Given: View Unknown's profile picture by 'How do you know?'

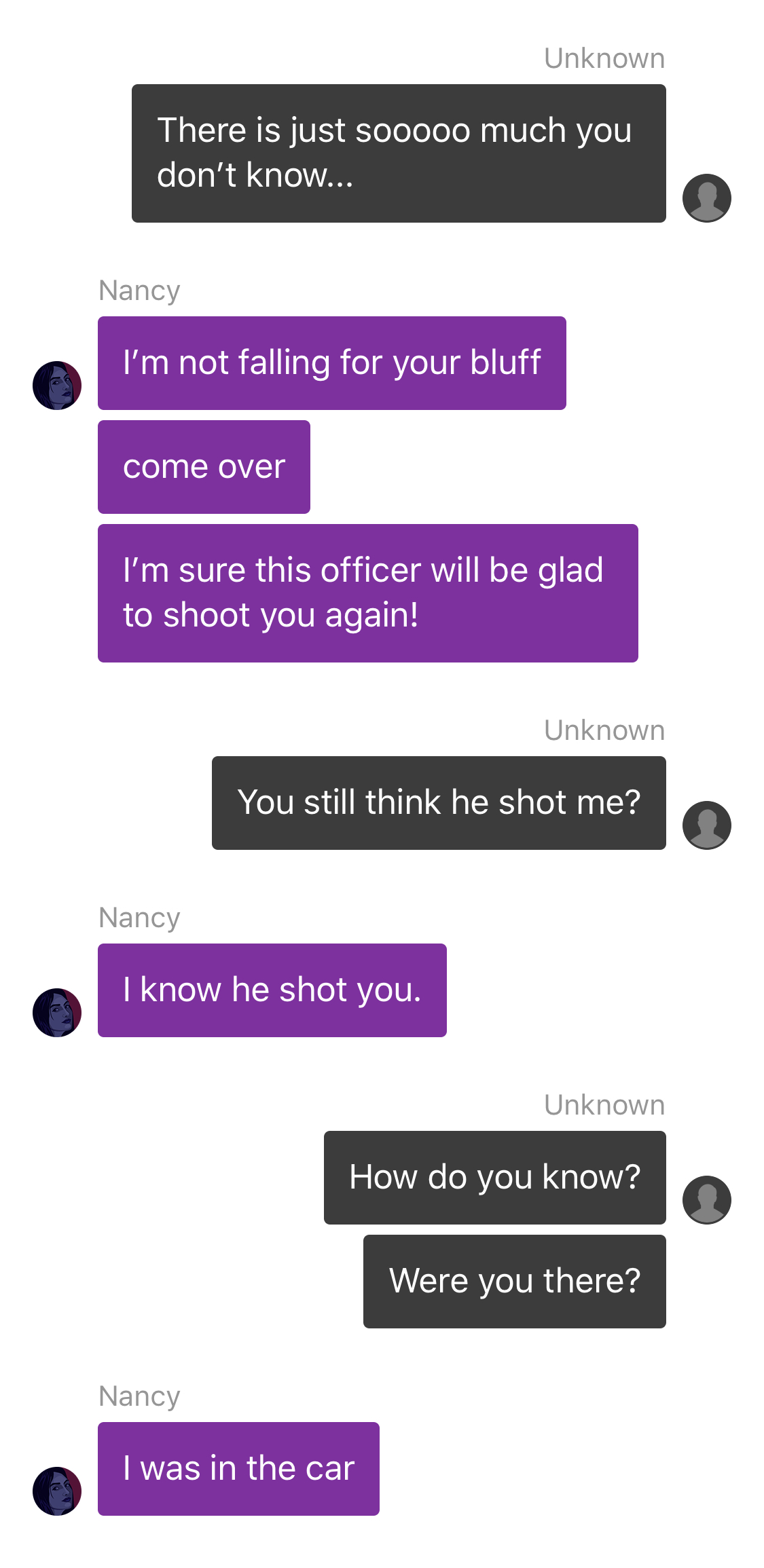Looking at the screenshot, I should (x=706, y=1199).
